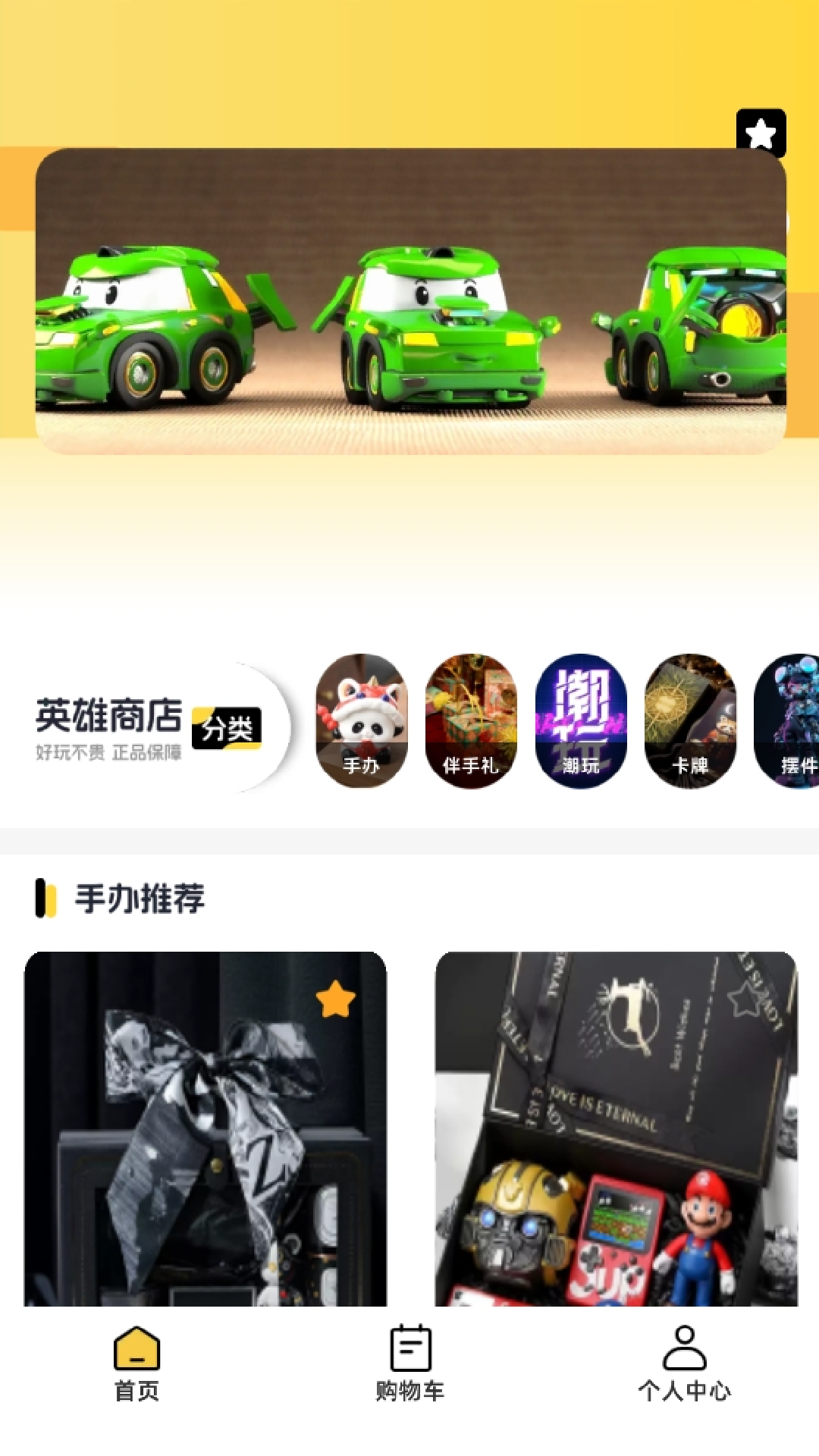Open the 卡牌 category icon
819x1456 pixels.
coord(690,720)
